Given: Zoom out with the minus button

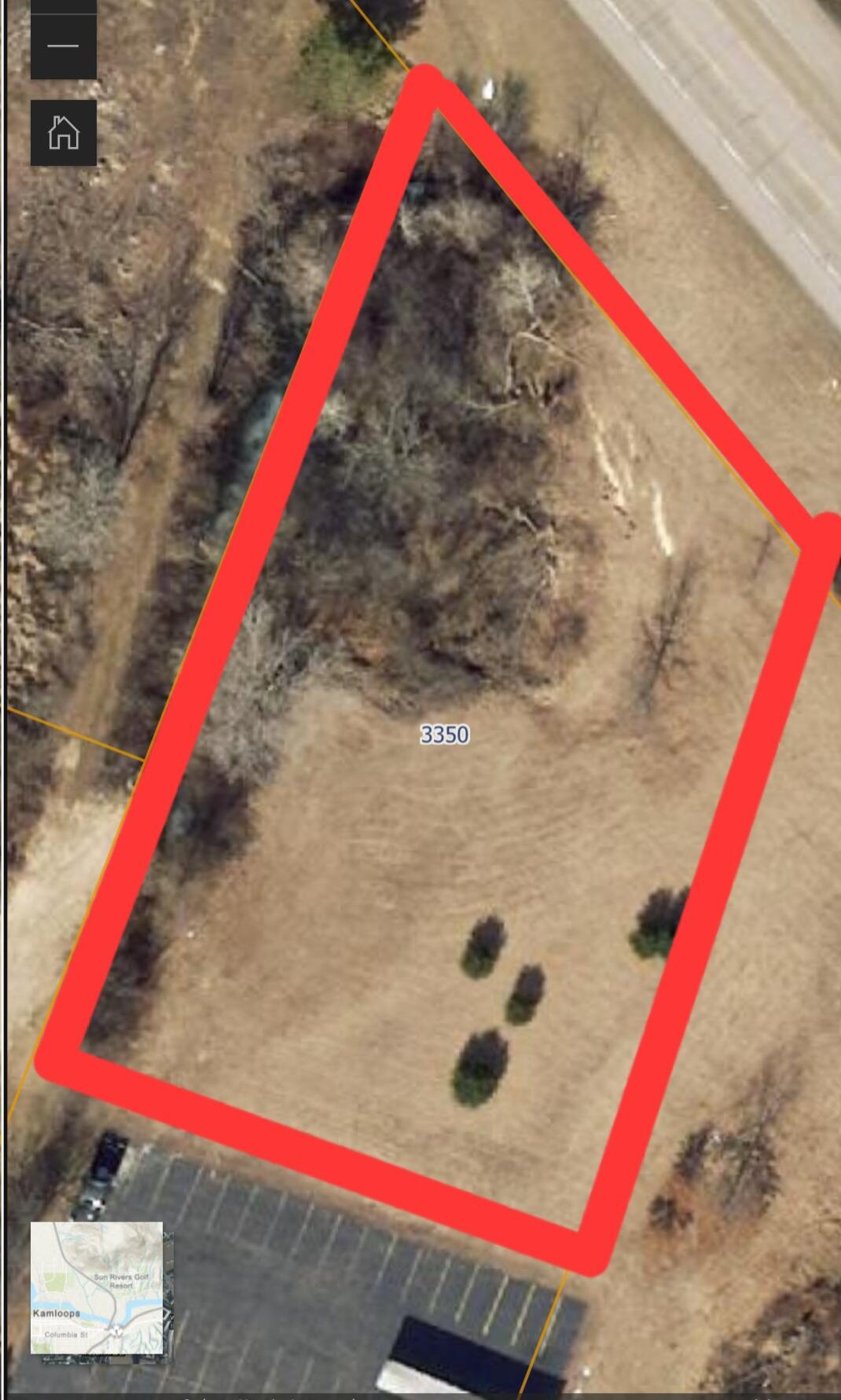Looking at the screenshot, I should pos(63,46).
